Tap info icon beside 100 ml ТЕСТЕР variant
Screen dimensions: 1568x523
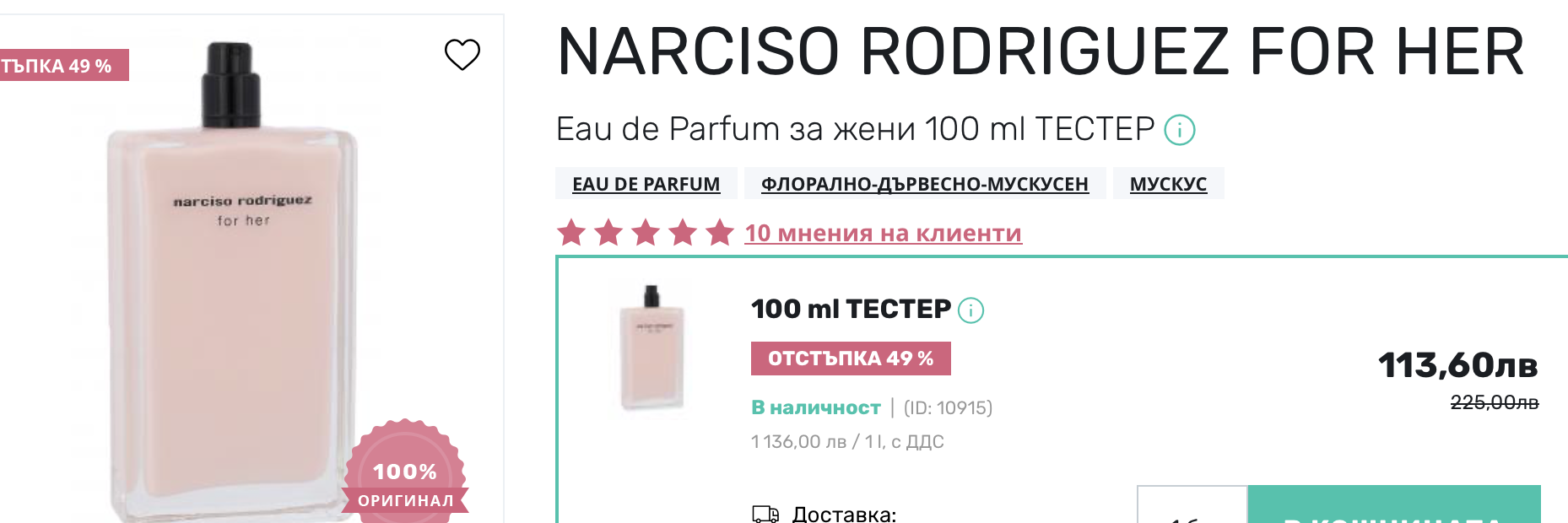pos(971,310)
